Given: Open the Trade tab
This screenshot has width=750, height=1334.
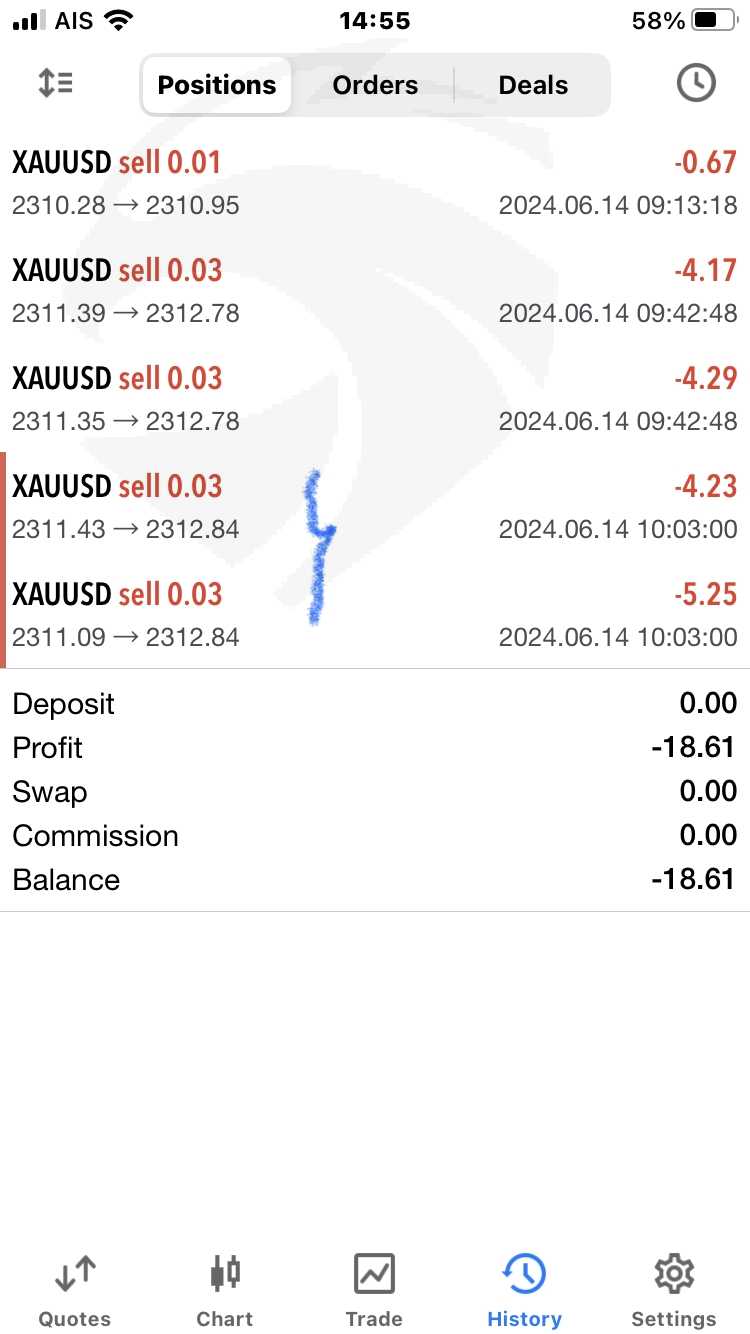Looking at the screenshot, I should (374, 1291).
